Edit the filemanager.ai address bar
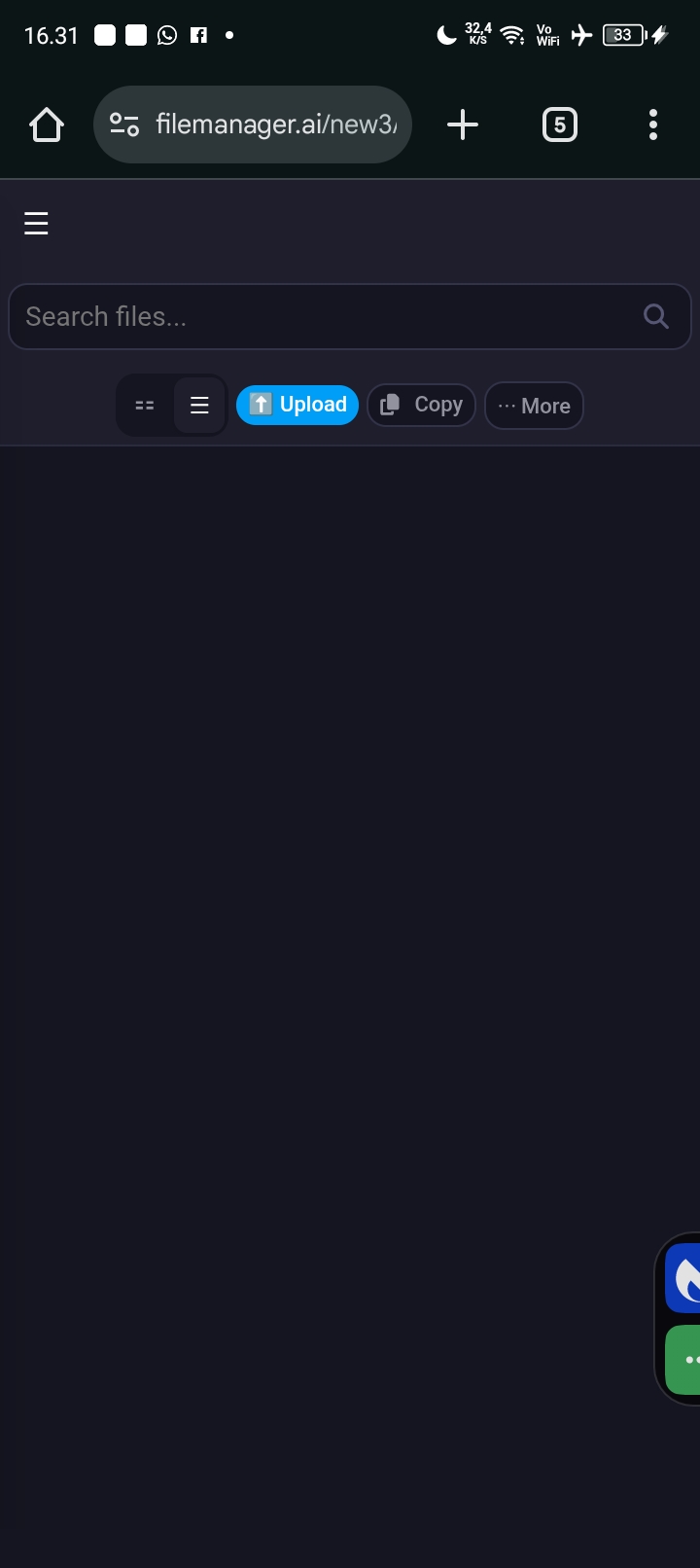The height and width of the screenshot is (1568, 700). pyautogui.click(x=276, y=125)
